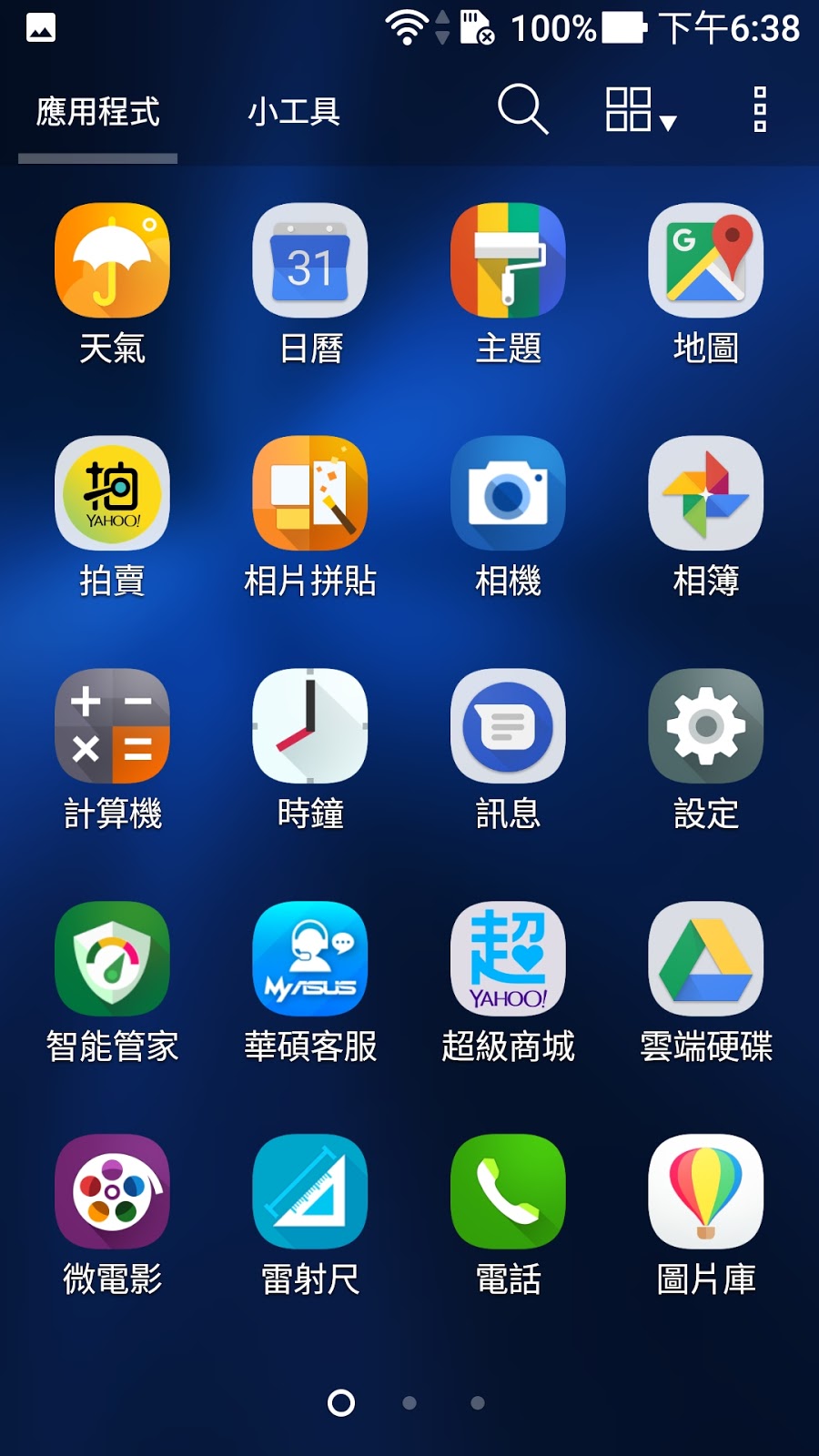
Task: Switch to the 小工具 tab
Action: click(294, 112)
